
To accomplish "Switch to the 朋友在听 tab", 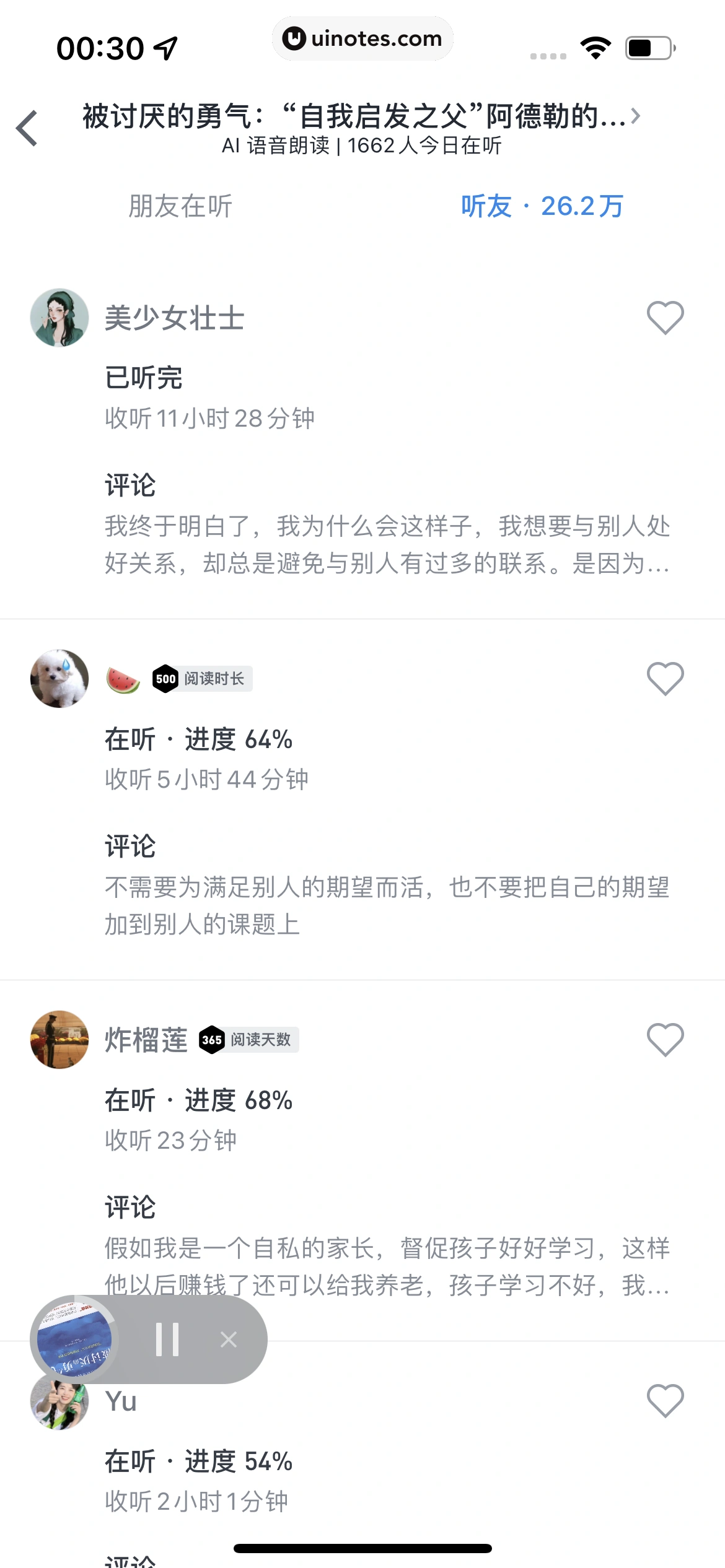I will 180,207.
